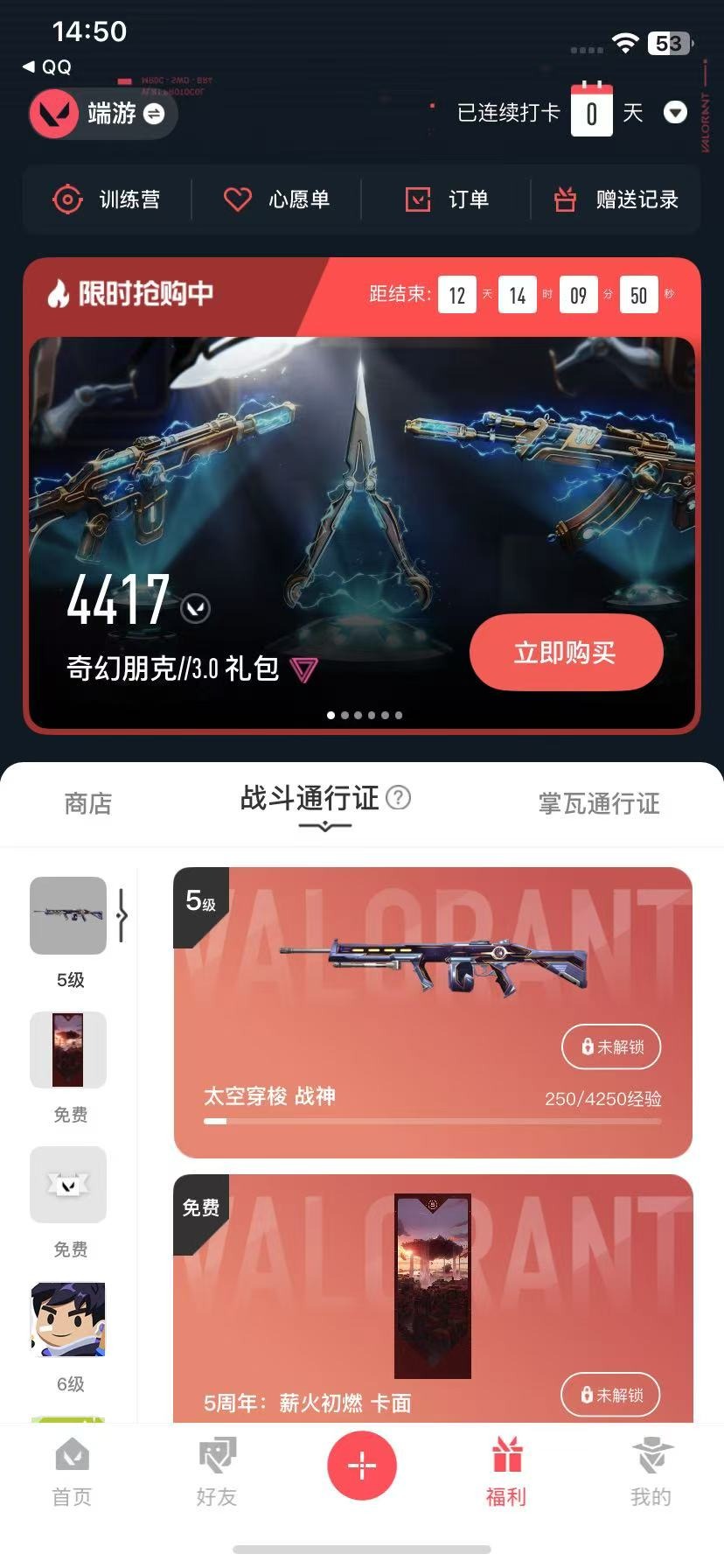Screen dimensions: 724x1568
Task: Return to QQ via back link
Action: [47, 66]
